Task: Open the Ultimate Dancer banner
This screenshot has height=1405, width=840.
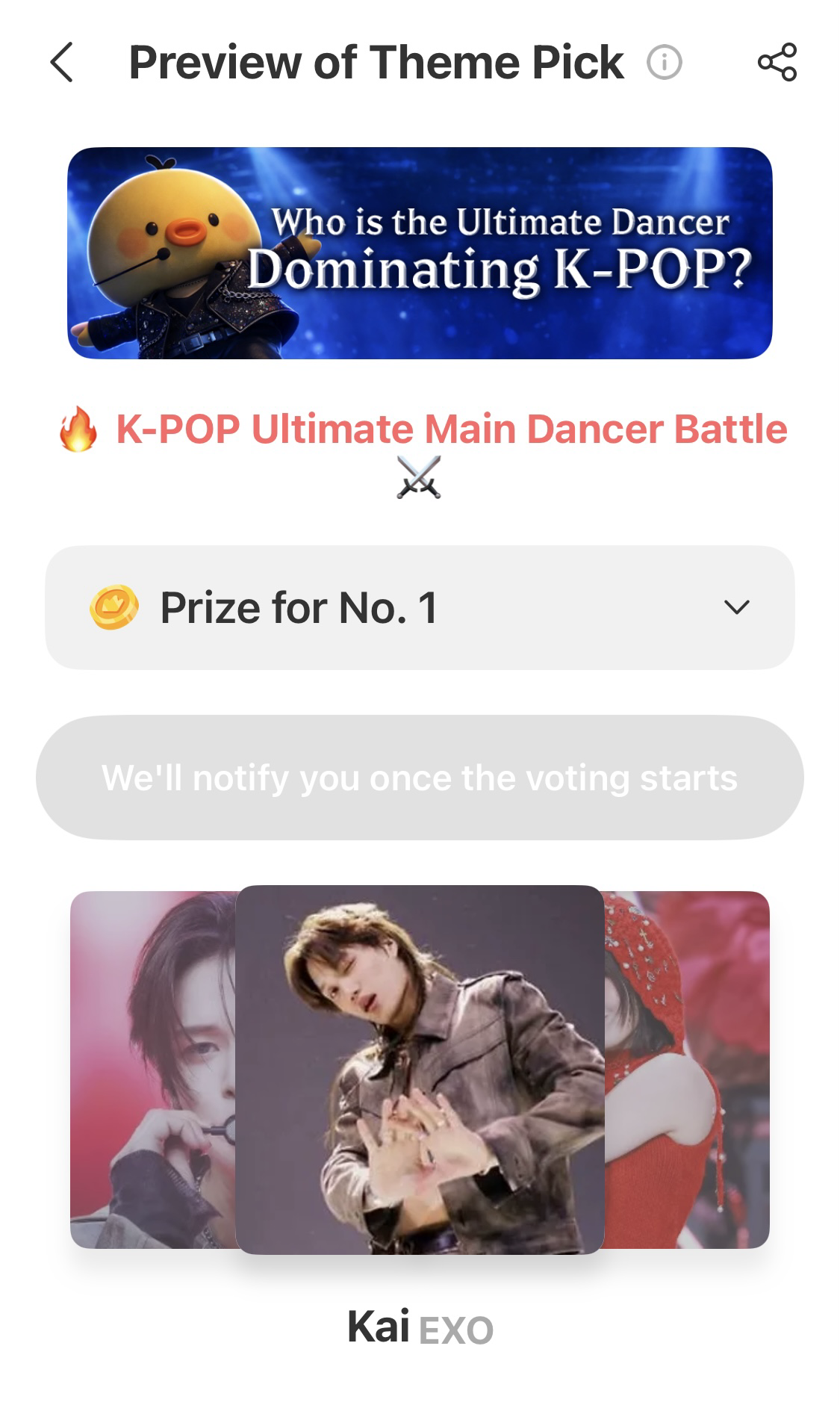Action: (420, 252)
